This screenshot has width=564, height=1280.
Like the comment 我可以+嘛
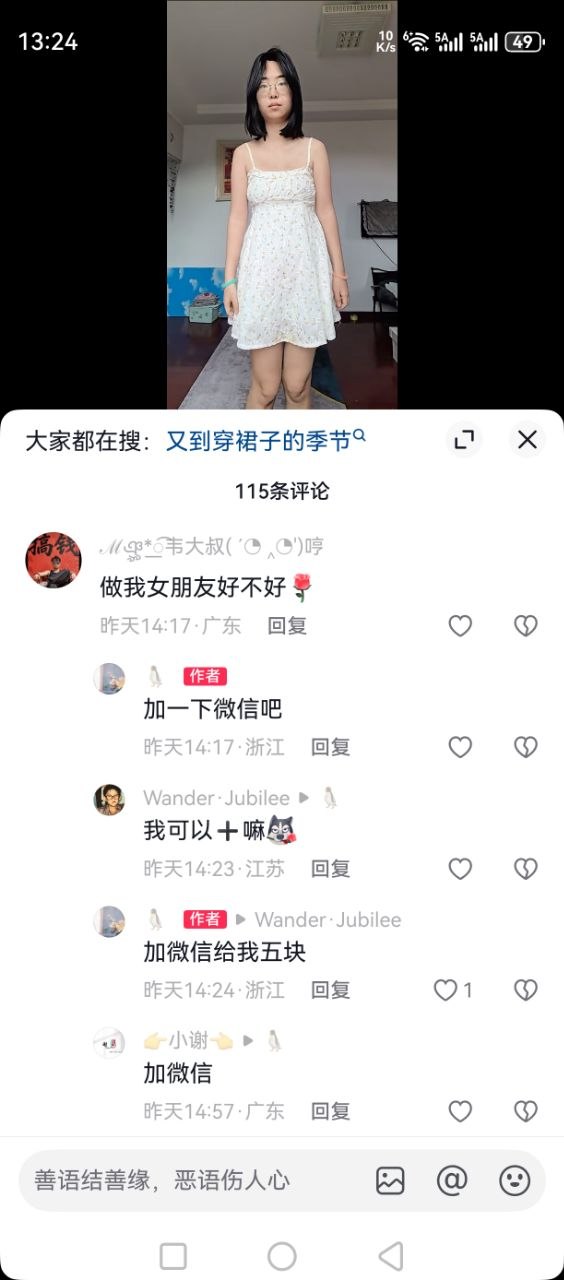click(x=460, y=869)
